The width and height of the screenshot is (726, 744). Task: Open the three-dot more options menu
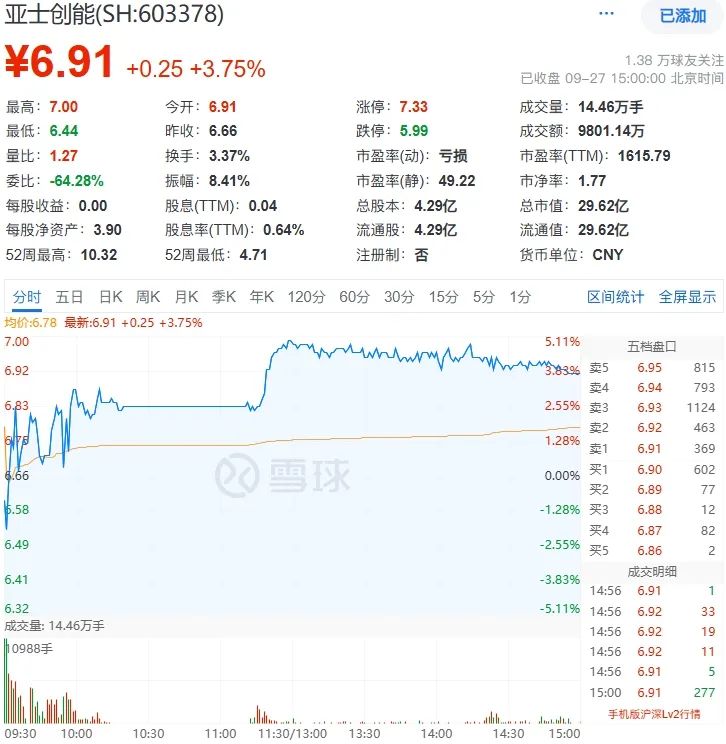(x=608, y=15)
